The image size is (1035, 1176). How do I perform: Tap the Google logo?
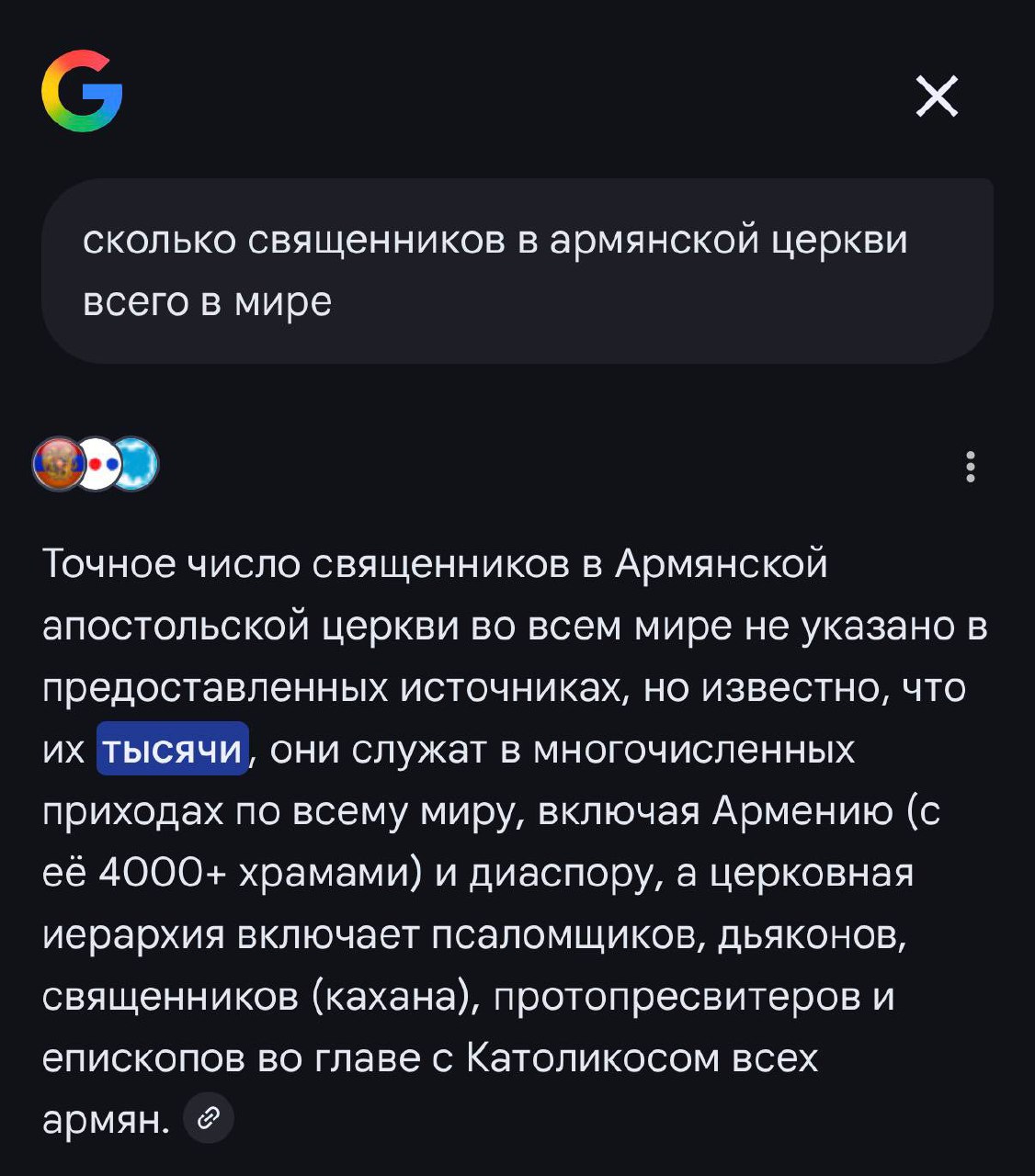(x=82, y=92)
